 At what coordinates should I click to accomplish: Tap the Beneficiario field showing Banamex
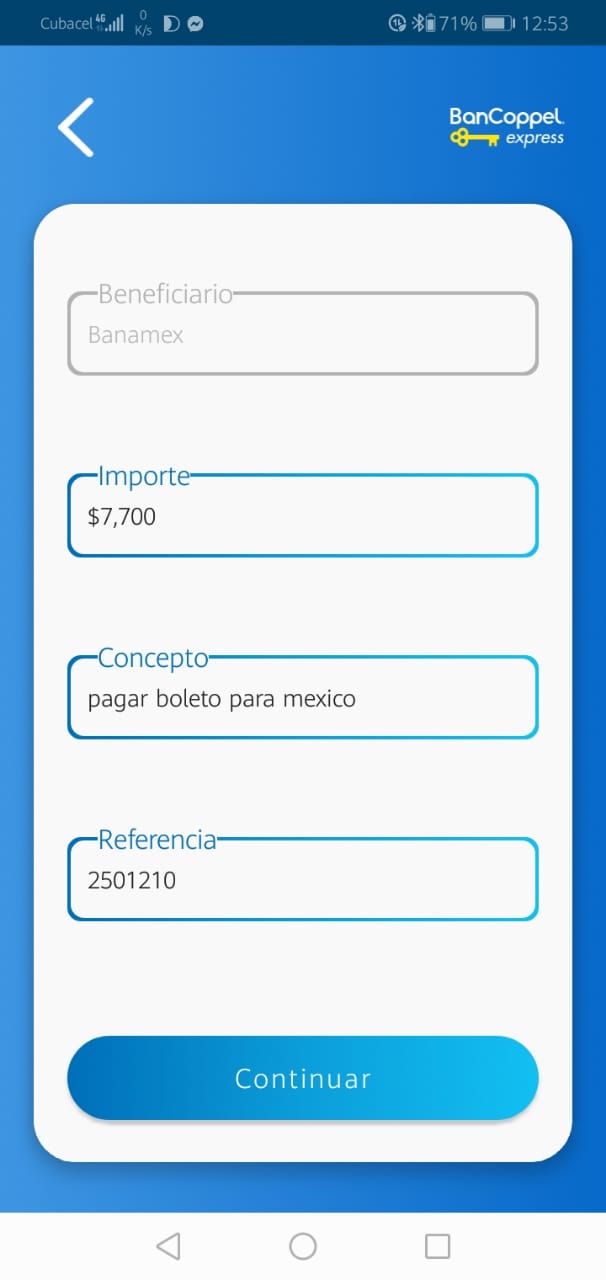click(x=303, y=334)
